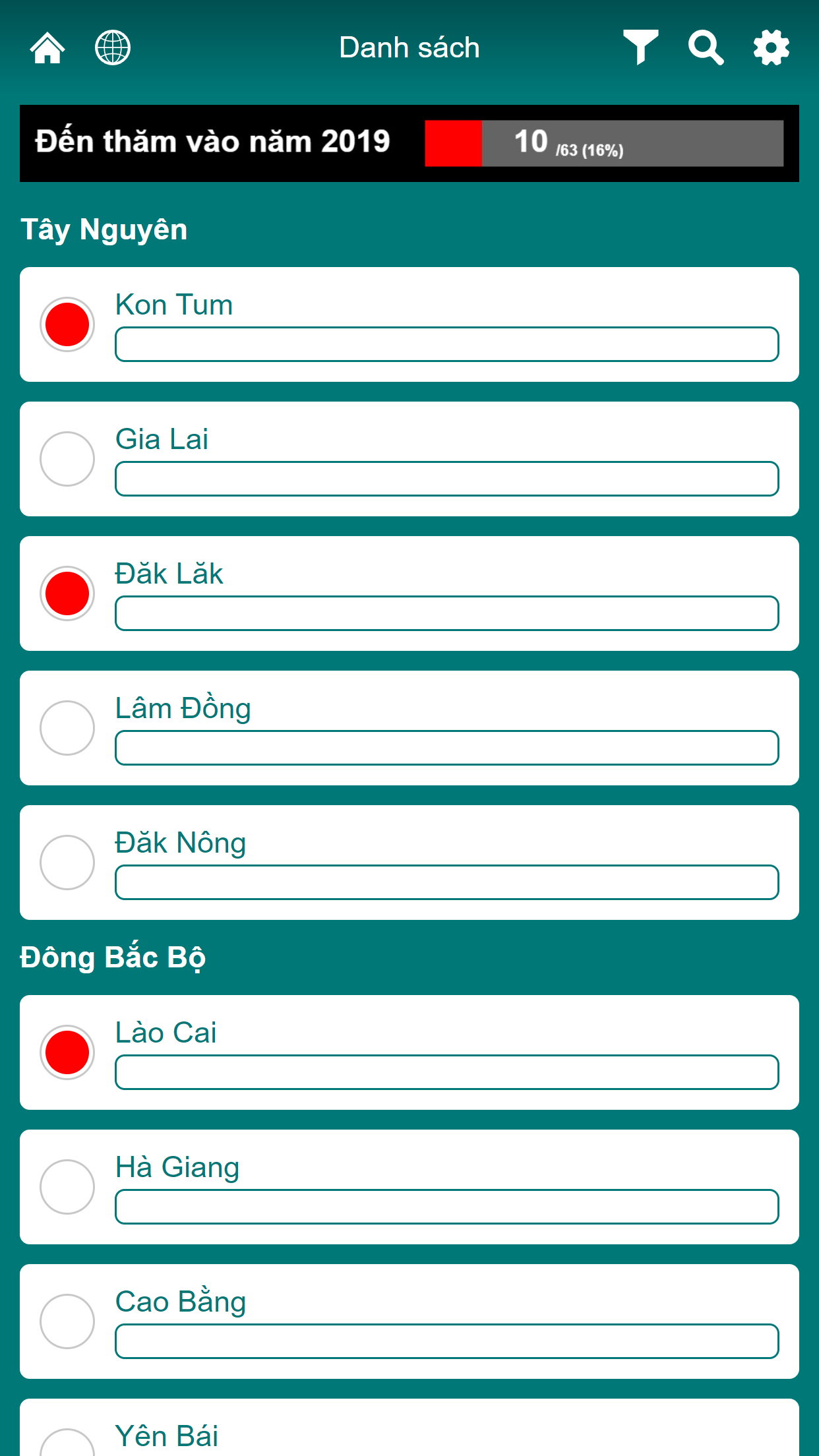The image size is (819, 1456).
Task: Add a note under Hà Giang
Action: [447, 1207]
